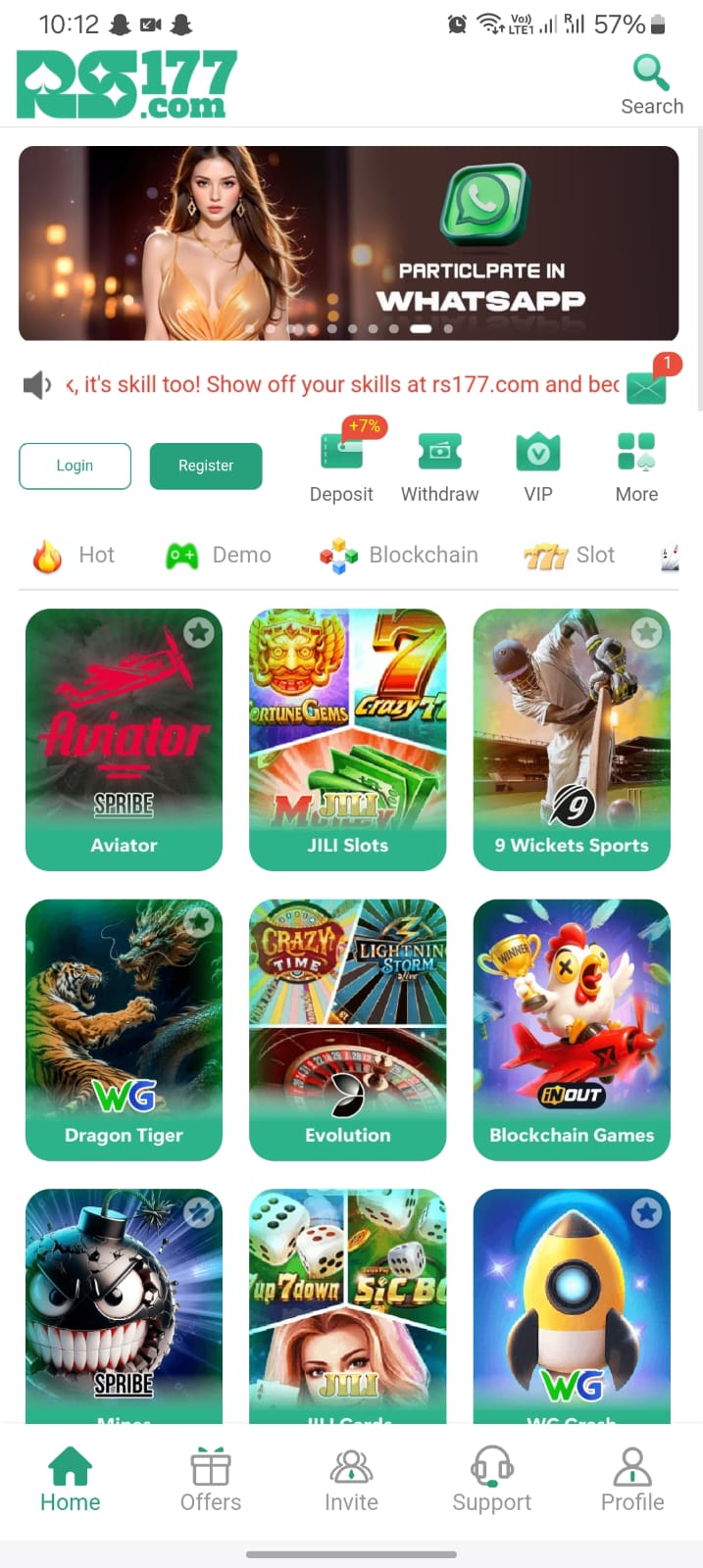The width and height of the screenshot is (703, 1568).
Task: Switch to the Demo category tab
Action: point(219,556)
